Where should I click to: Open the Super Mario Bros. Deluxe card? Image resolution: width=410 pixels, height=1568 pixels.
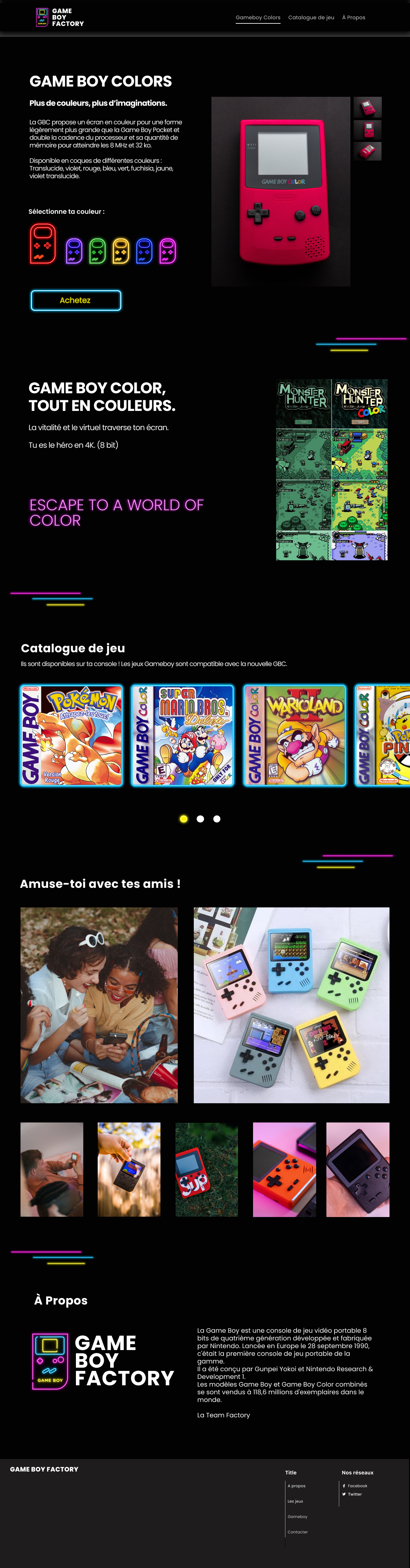pyautogui.click(x=183, y=735)
